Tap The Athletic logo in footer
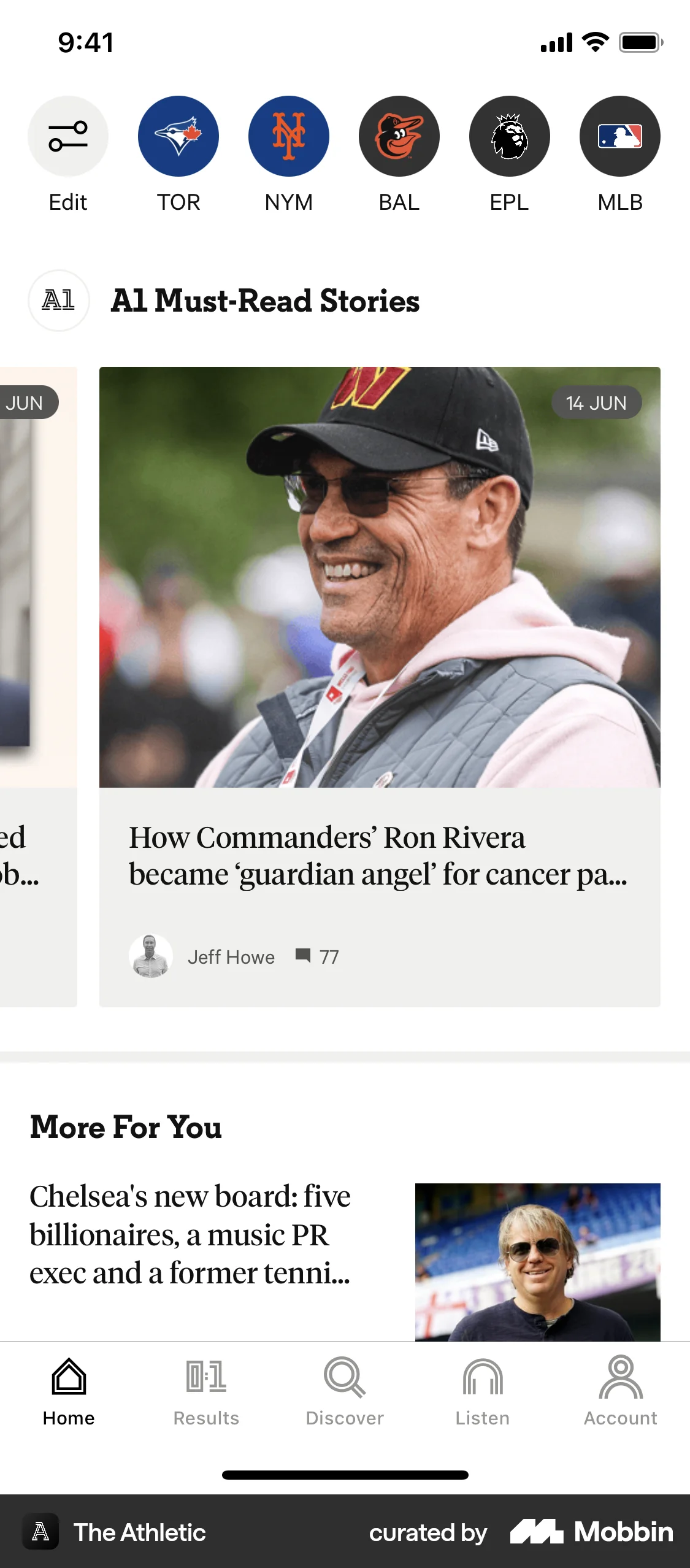Viewport: 690px width, 1568px height. point(41,1532)
